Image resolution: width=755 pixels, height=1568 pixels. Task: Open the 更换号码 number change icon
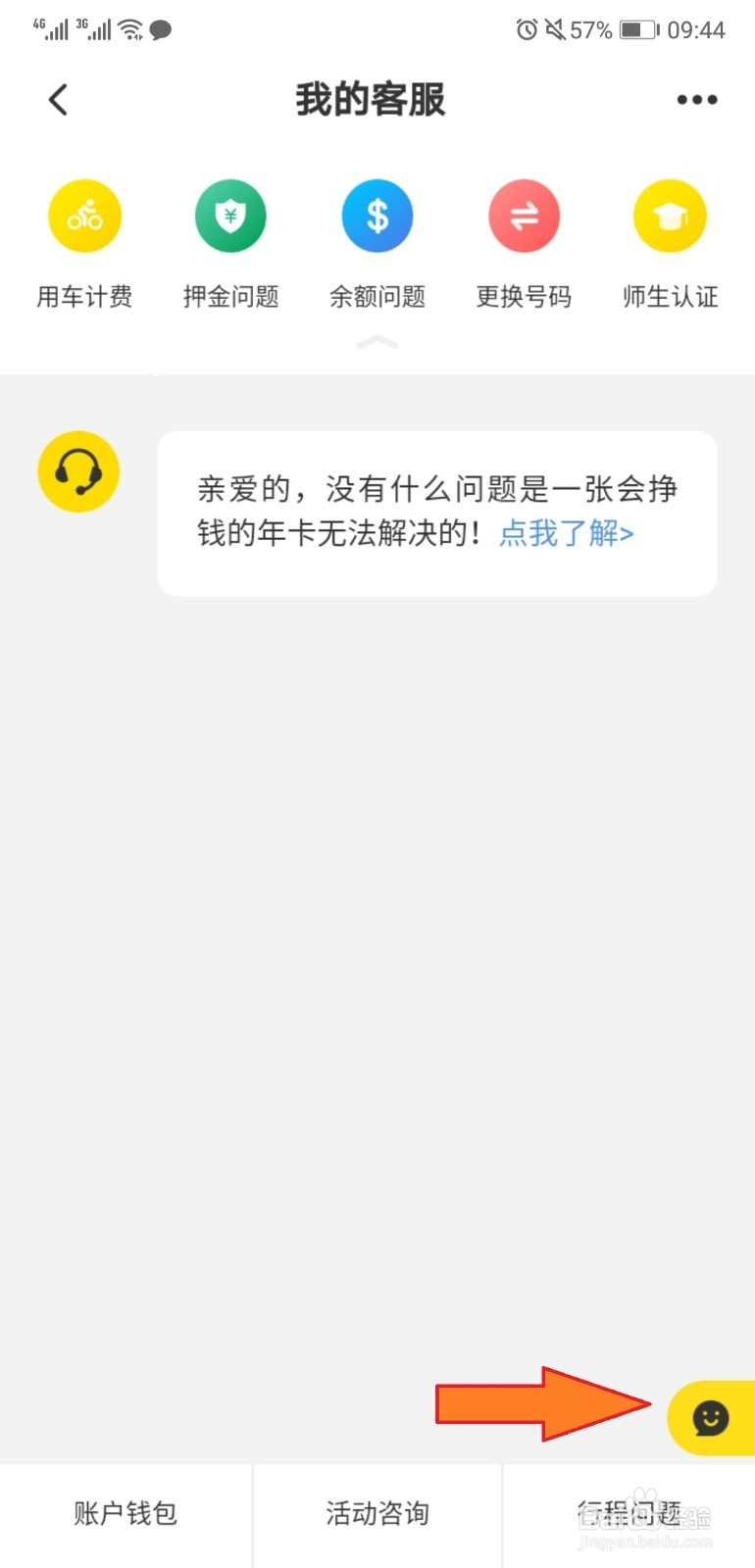(524, 216)
